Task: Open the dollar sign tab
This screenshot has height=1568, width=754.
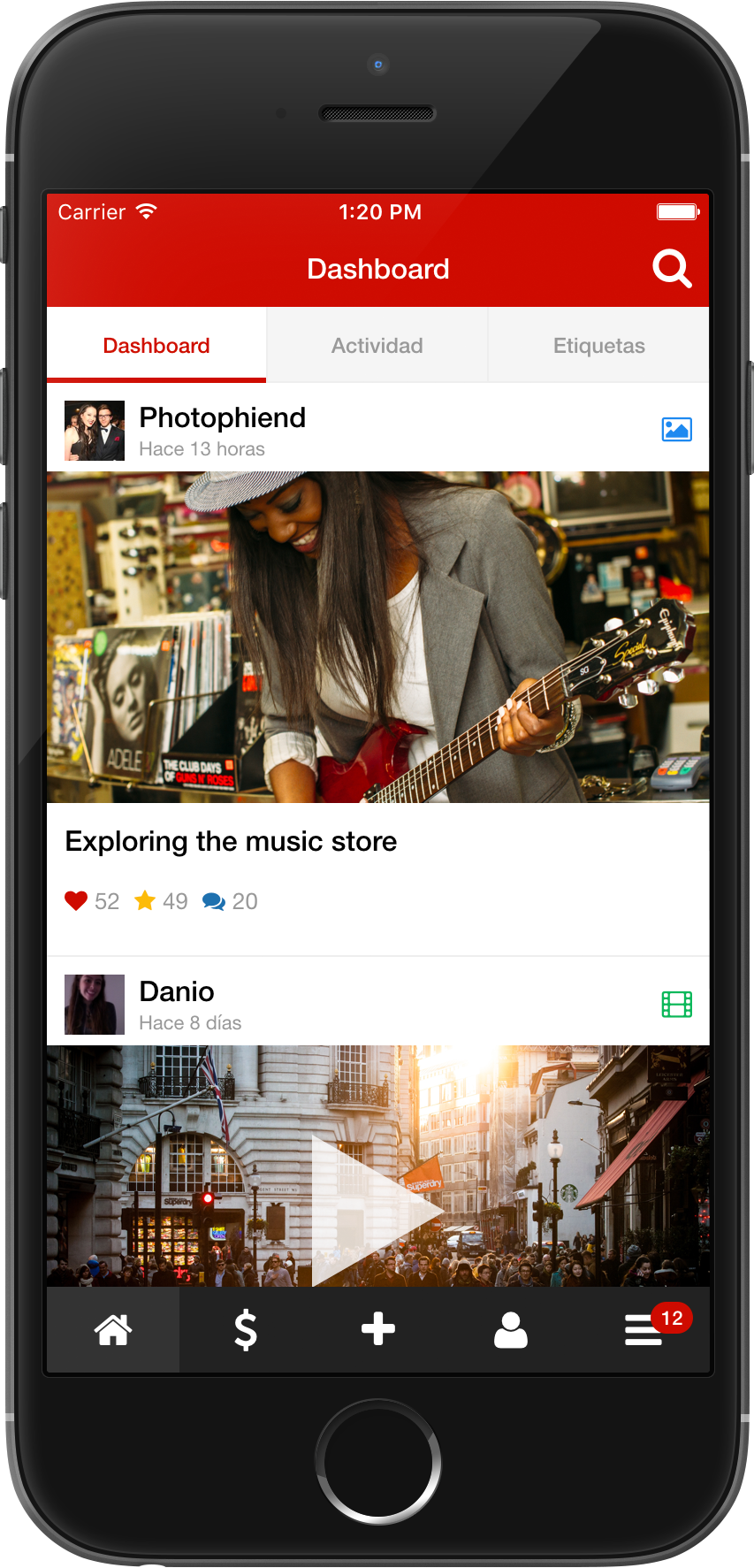Action: (246, 1329)
